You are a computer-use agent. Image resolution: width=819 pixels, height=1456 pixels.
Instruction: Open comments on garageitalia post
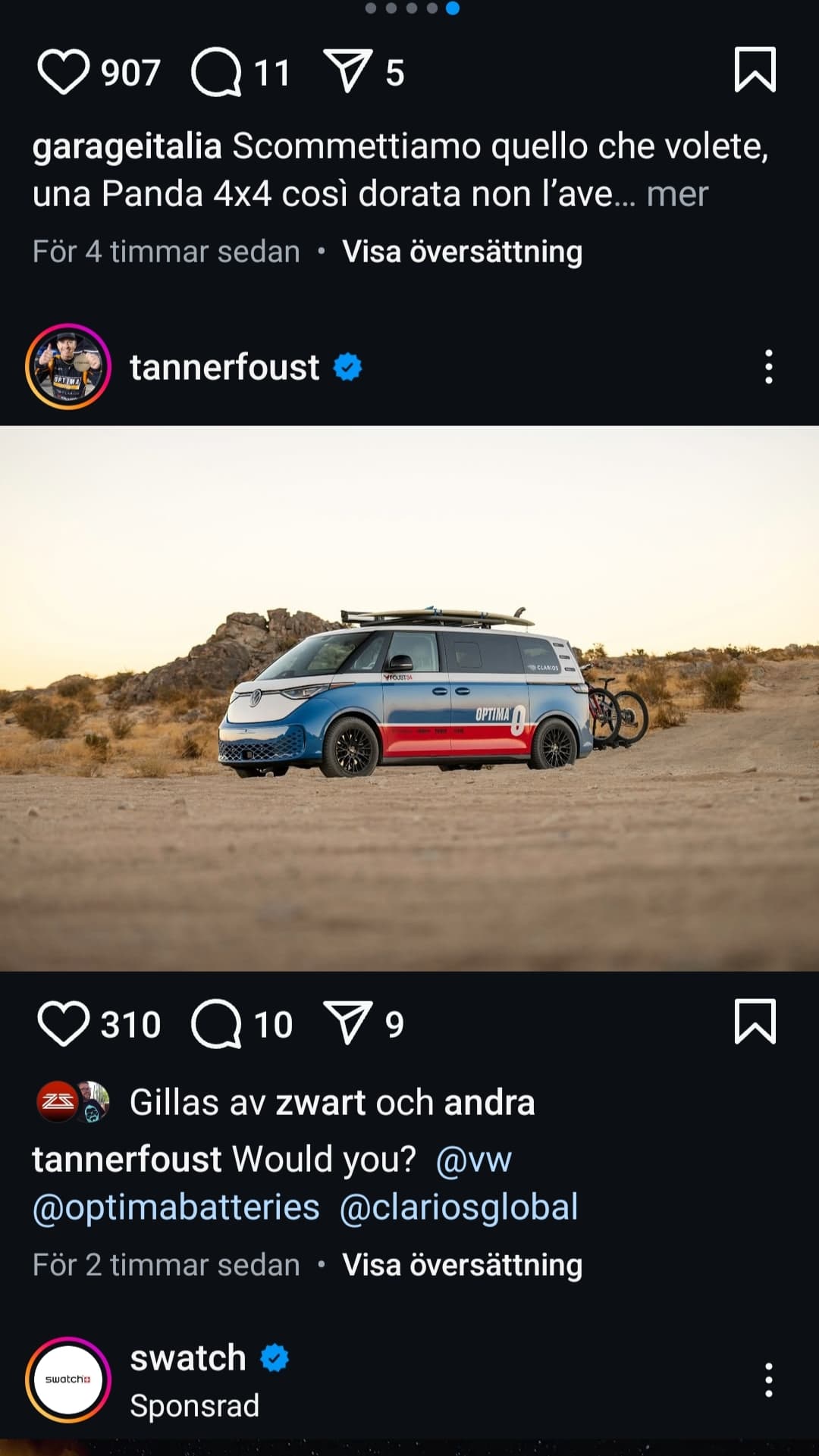(x=216, y=72)
